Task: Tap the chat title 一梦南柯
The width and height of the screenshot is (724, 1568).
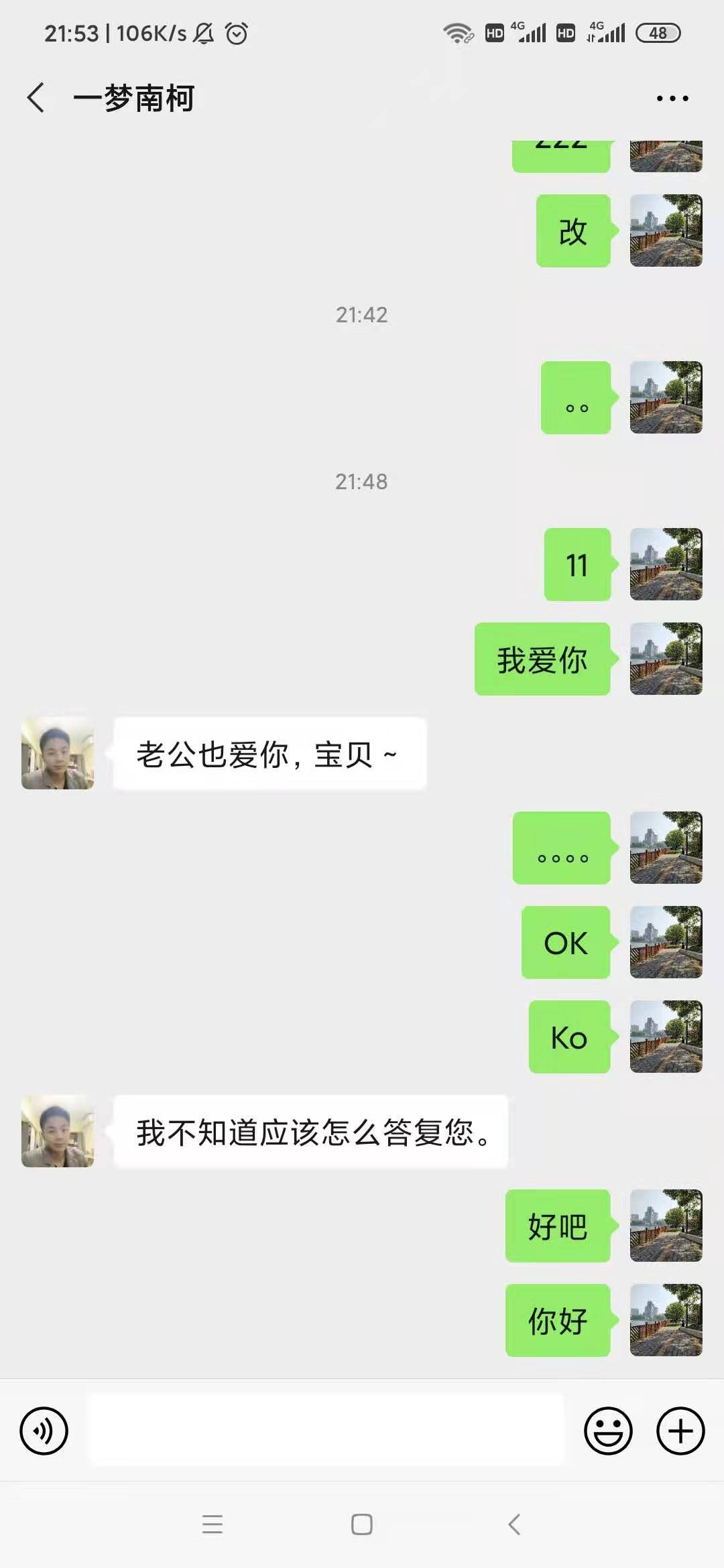Action: click(x=134, y=97)
